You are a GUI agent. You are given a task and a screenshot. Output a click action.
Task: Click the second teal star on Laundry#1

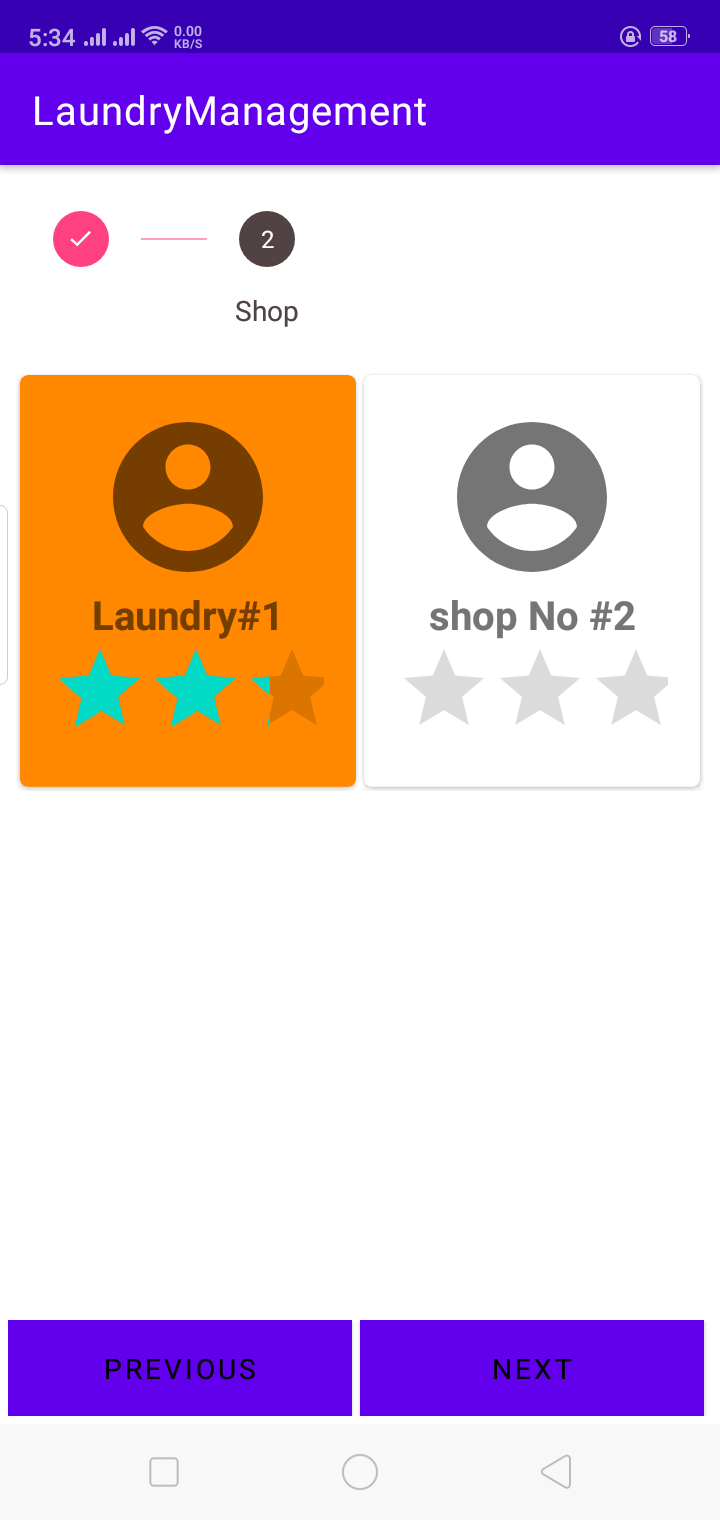pyautogui.click(x=196, y=688)
